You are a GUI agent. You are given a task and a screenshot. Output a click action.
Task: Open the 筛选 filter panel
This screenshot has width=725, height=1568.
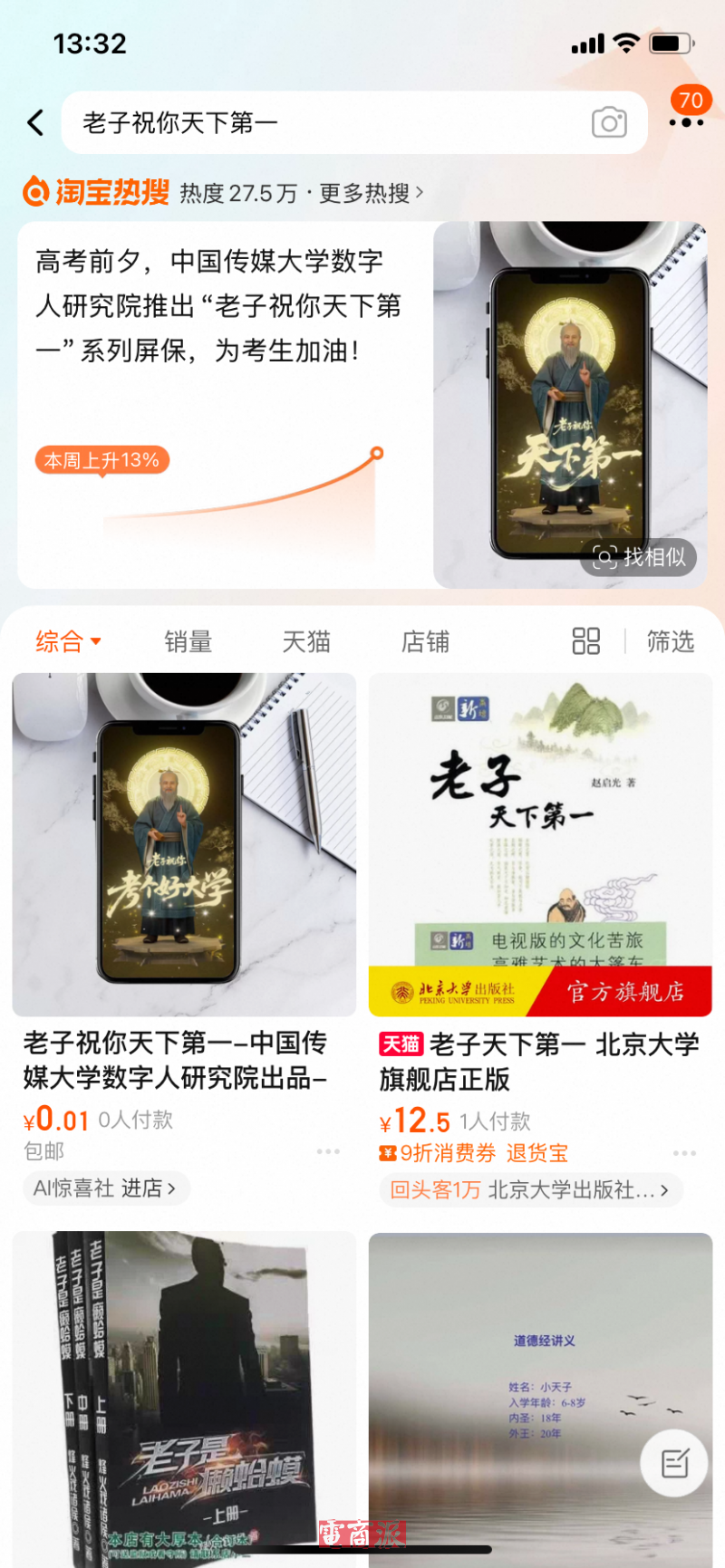(x=670, y=642)
